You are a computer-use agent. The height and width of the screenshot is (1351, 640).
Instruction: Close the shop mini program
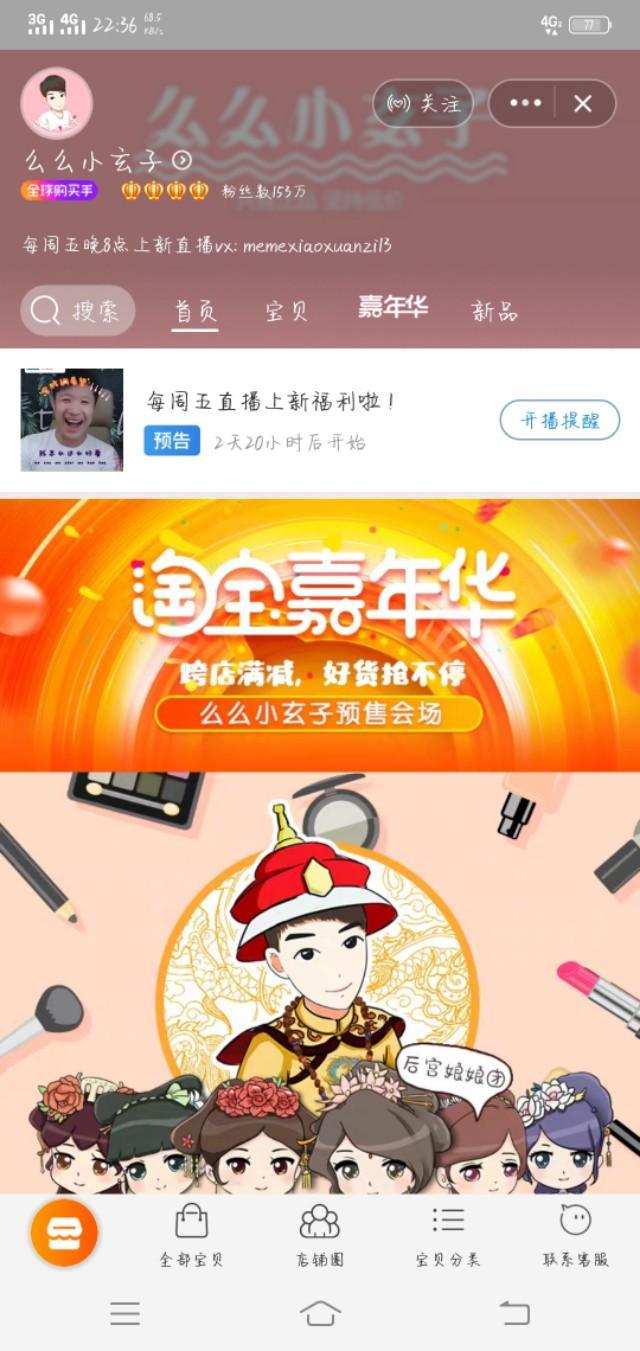pyautogui.click(x=583, y=103)
